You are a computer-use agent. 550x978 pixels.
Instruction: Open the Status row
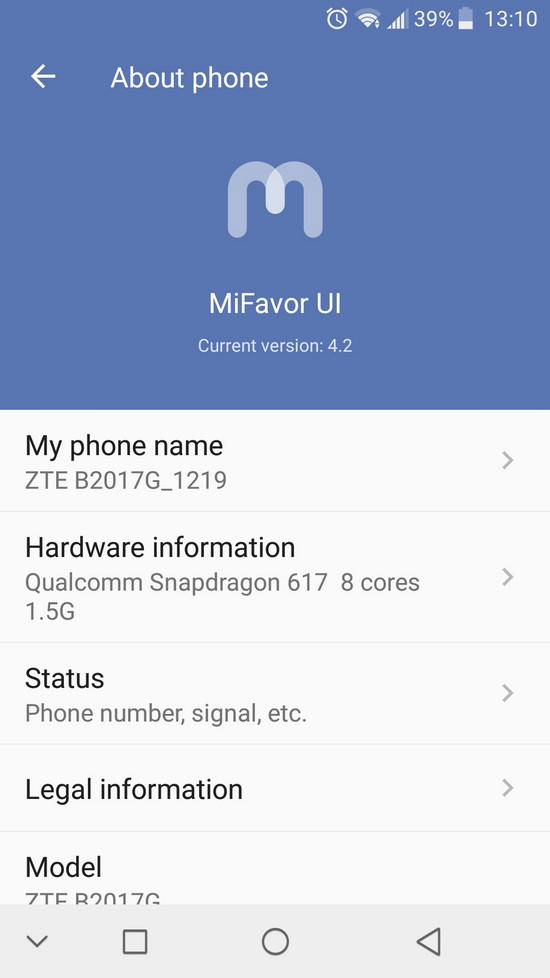(275, 694)
